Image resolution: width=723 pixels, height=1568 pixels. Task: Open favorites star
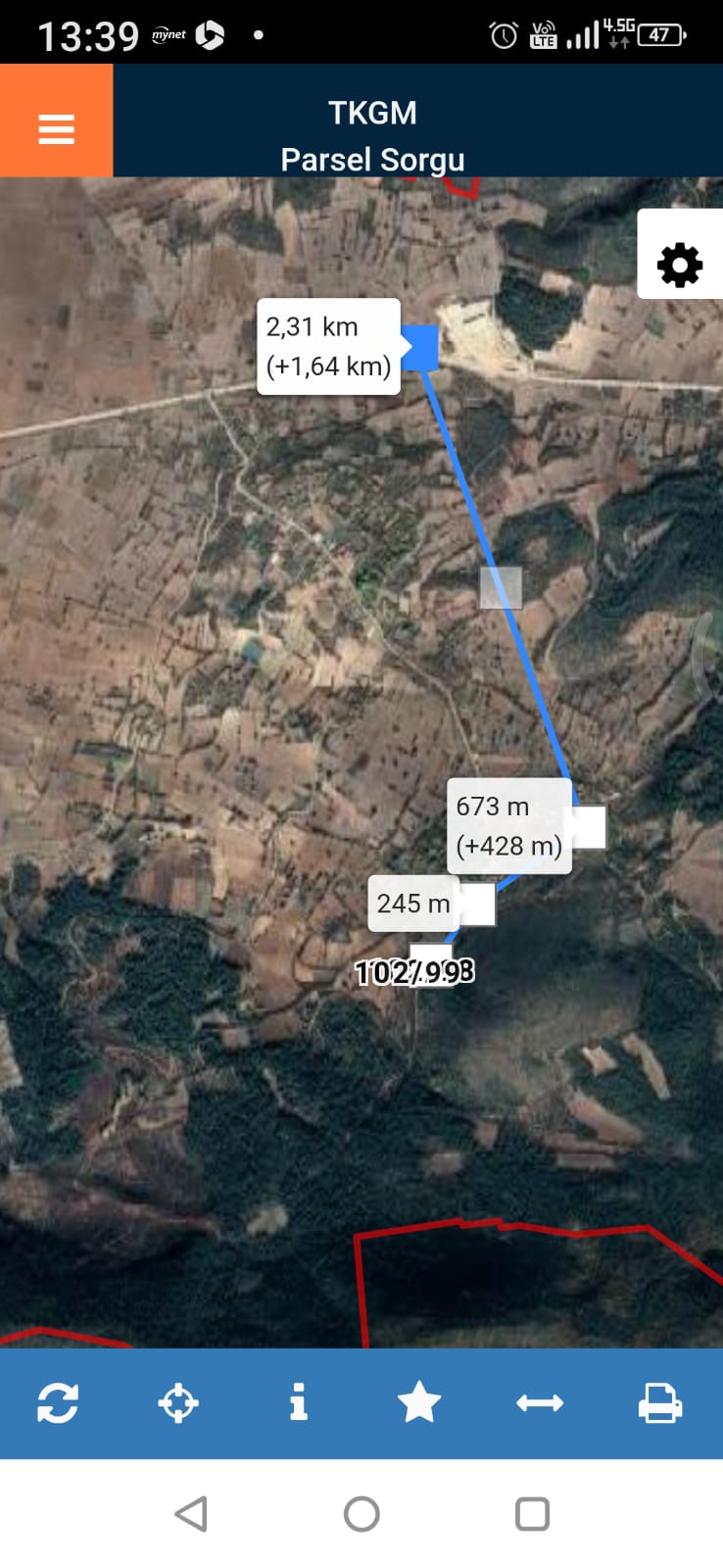coord(419,1402)
